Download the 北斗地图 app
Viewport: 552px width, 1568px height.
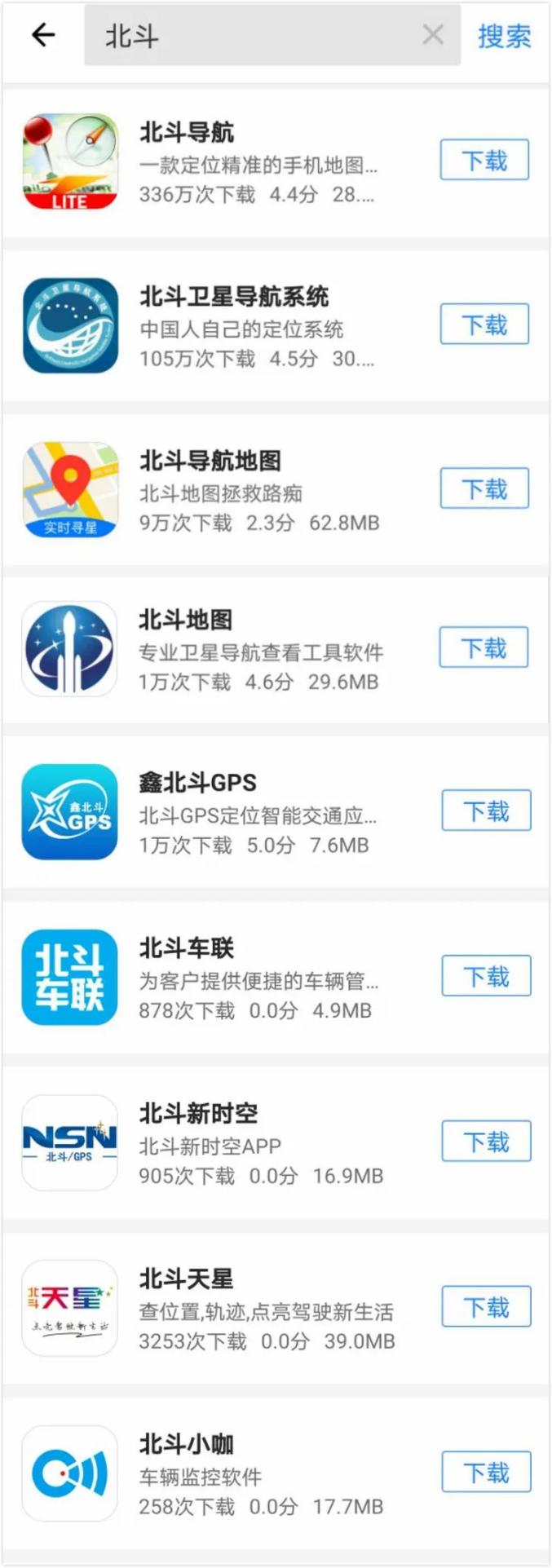(x=484, y=647)
